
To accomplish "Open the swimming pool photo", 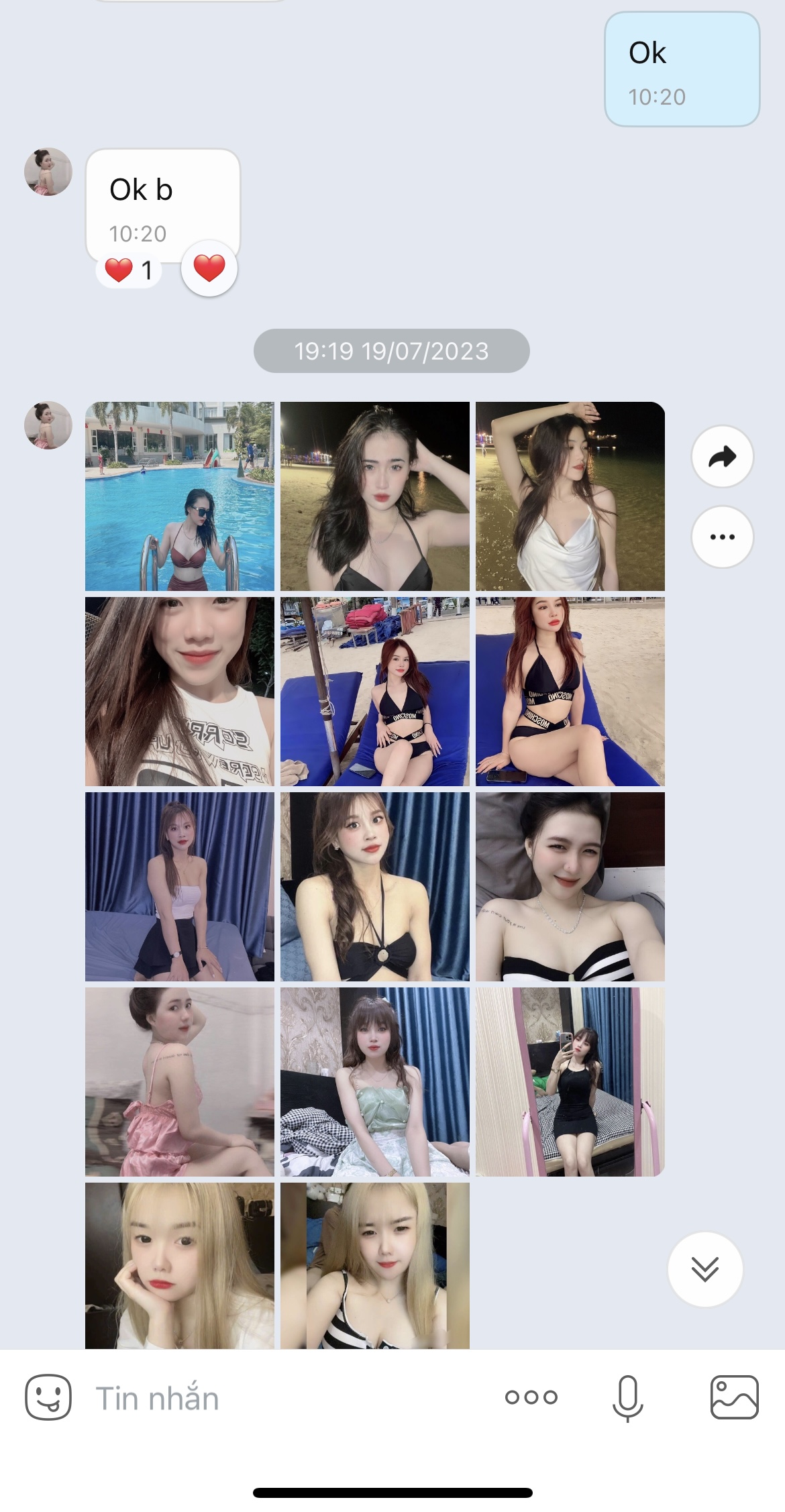I will (x=180, y=496).
